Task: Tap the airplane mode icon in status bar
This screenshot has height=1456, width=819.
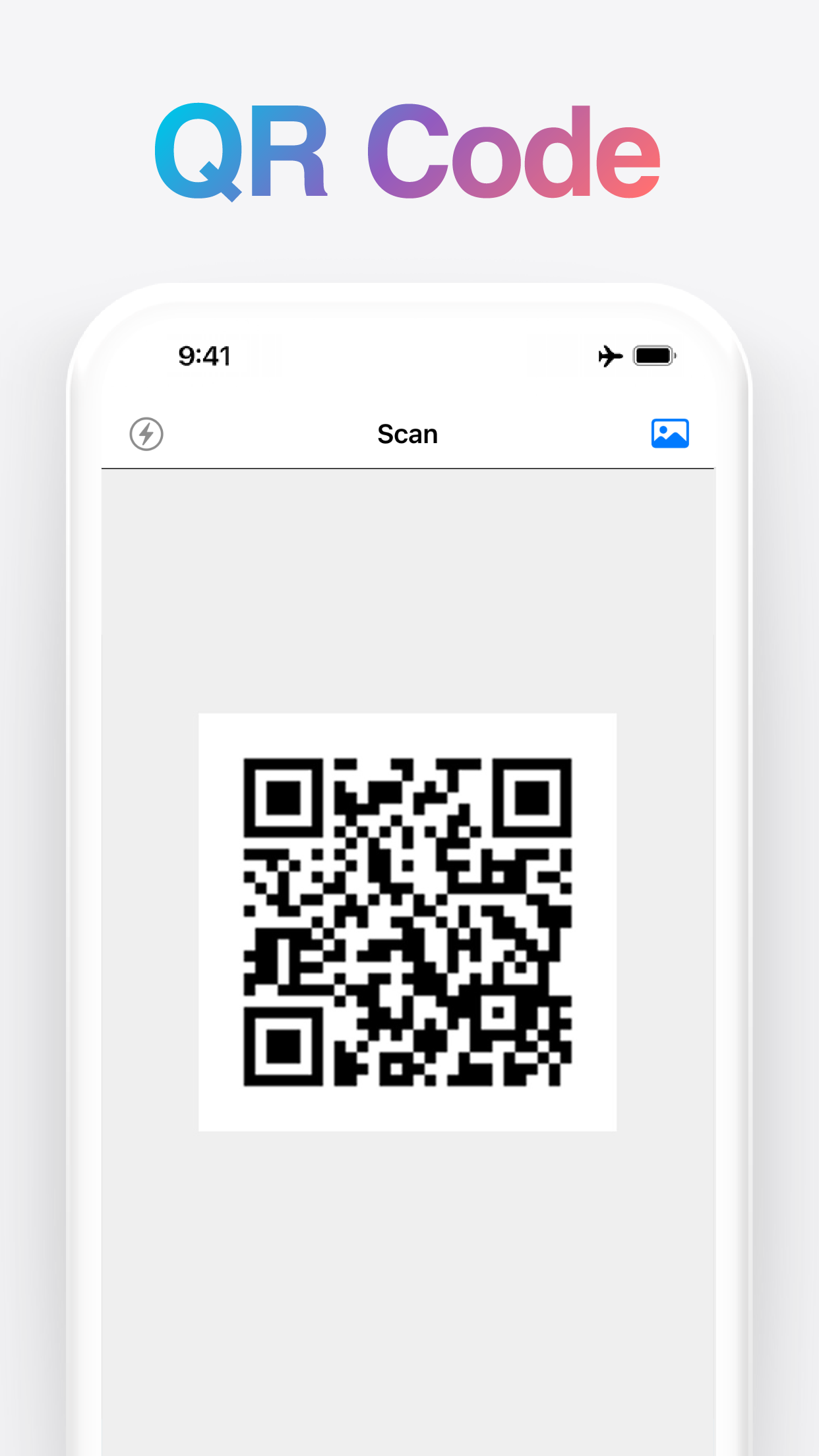Action: click(610, 355)
